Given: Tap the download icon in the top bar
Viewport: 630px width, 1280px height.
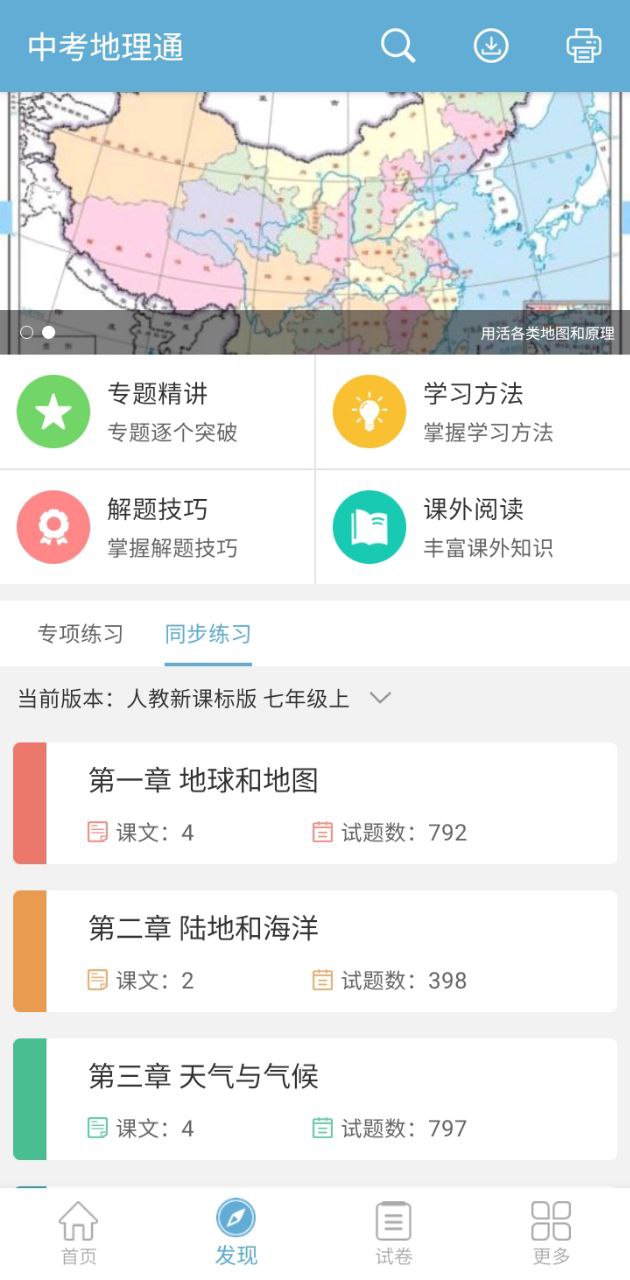Looking at the screenshot, I should tap(491, 46).
